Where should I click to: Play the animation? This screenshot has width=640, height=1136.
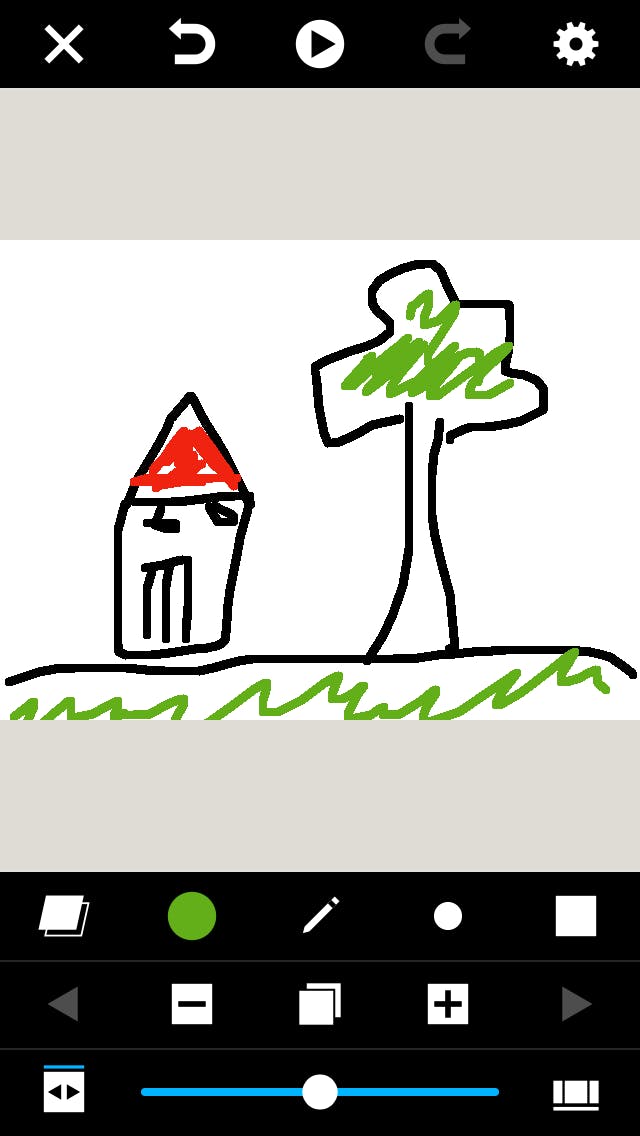tap(320, 44)
